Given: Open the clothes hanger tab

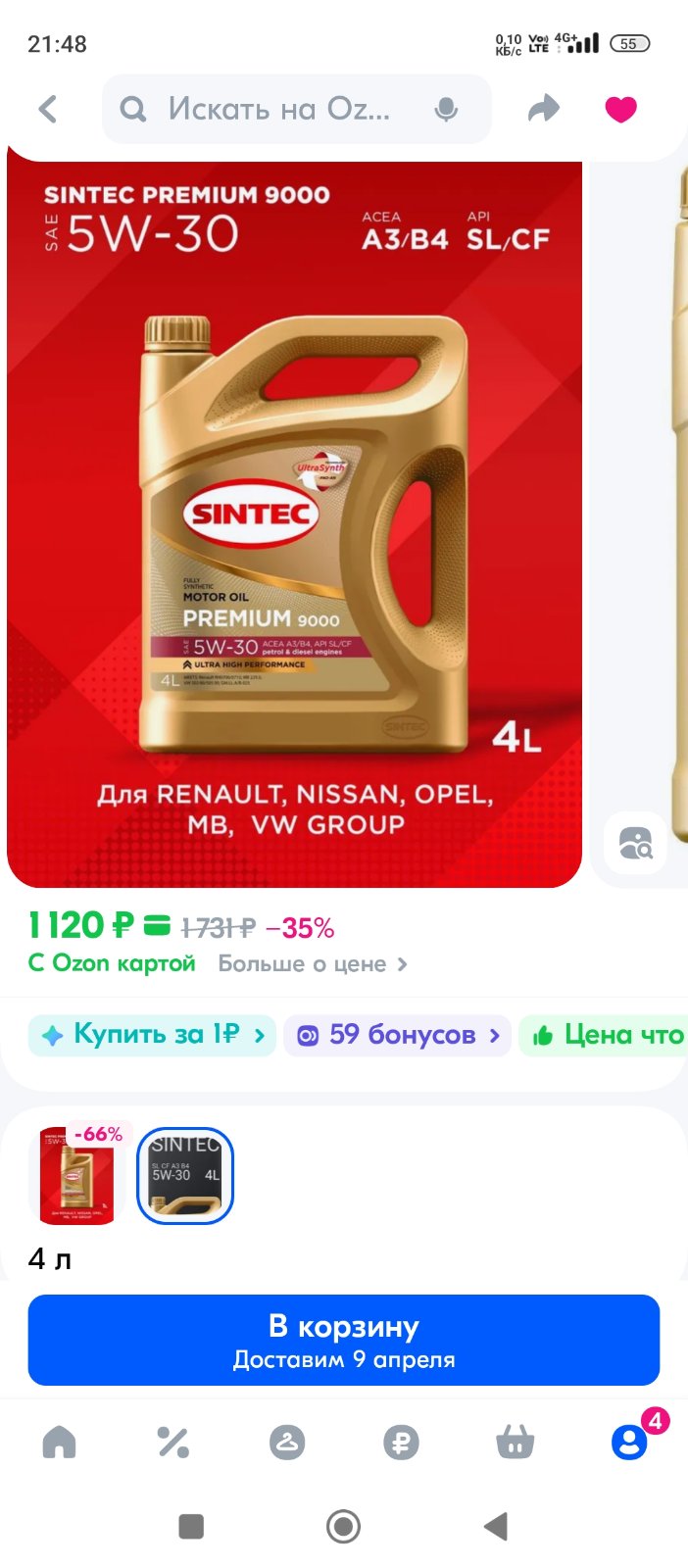Looking at the screenshot, I should pyautogui.click(x=287, y=1443).
